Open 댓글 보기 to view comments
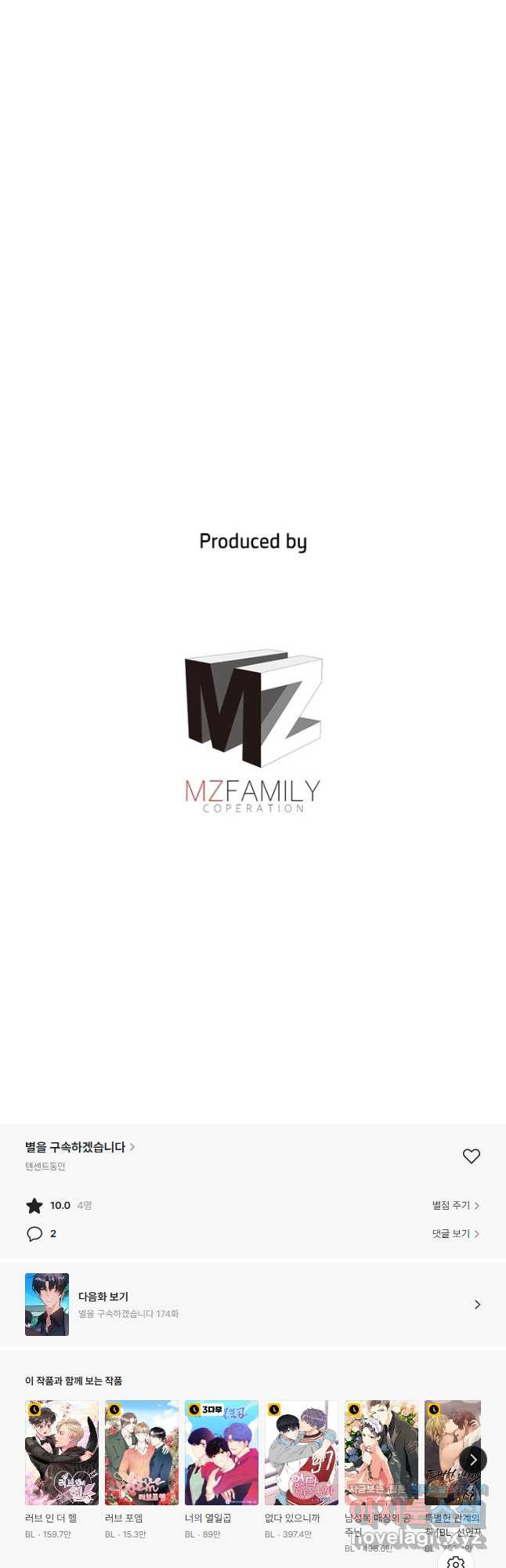The width and height of the screenshot is (506, 1568). [455, 1233]
